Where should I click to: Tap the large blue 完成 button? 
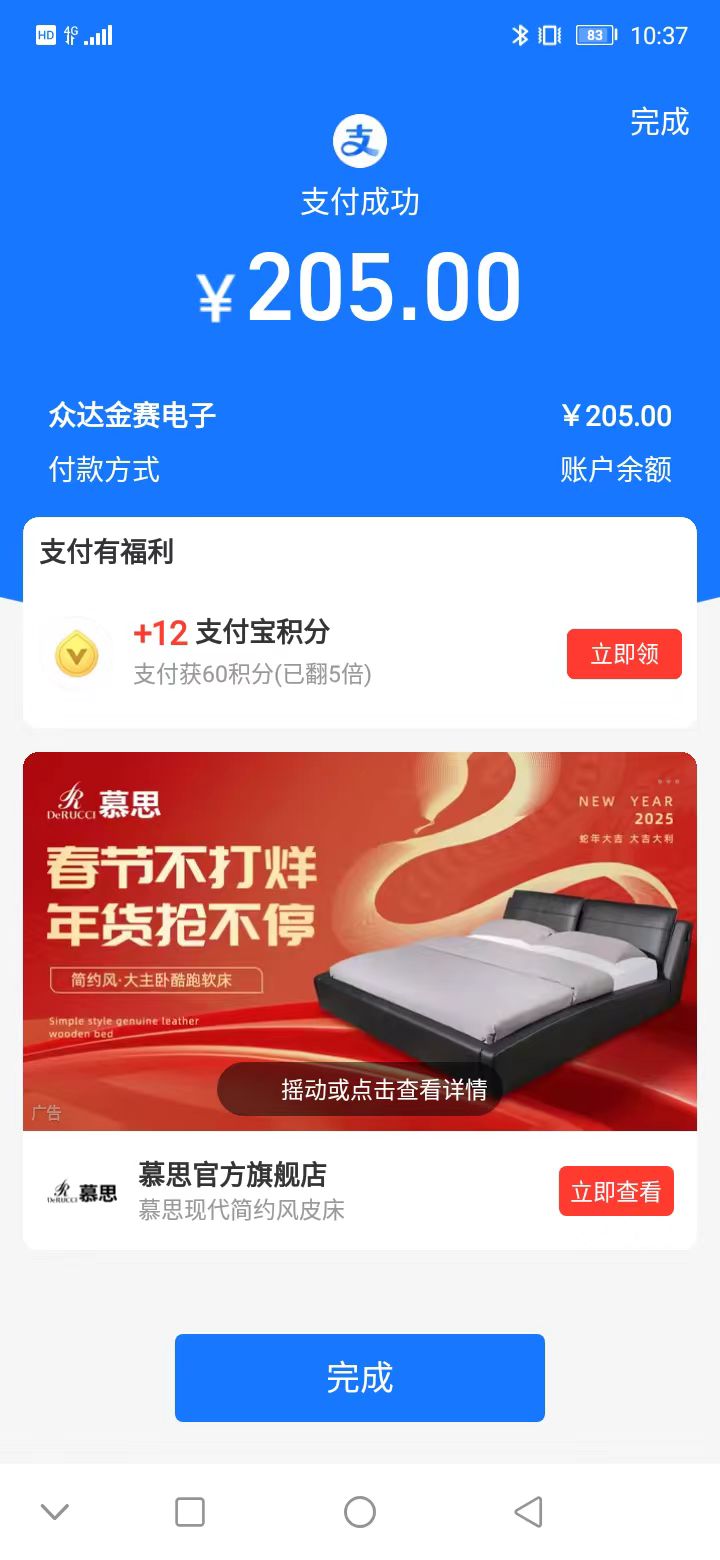coord(360,1377)
